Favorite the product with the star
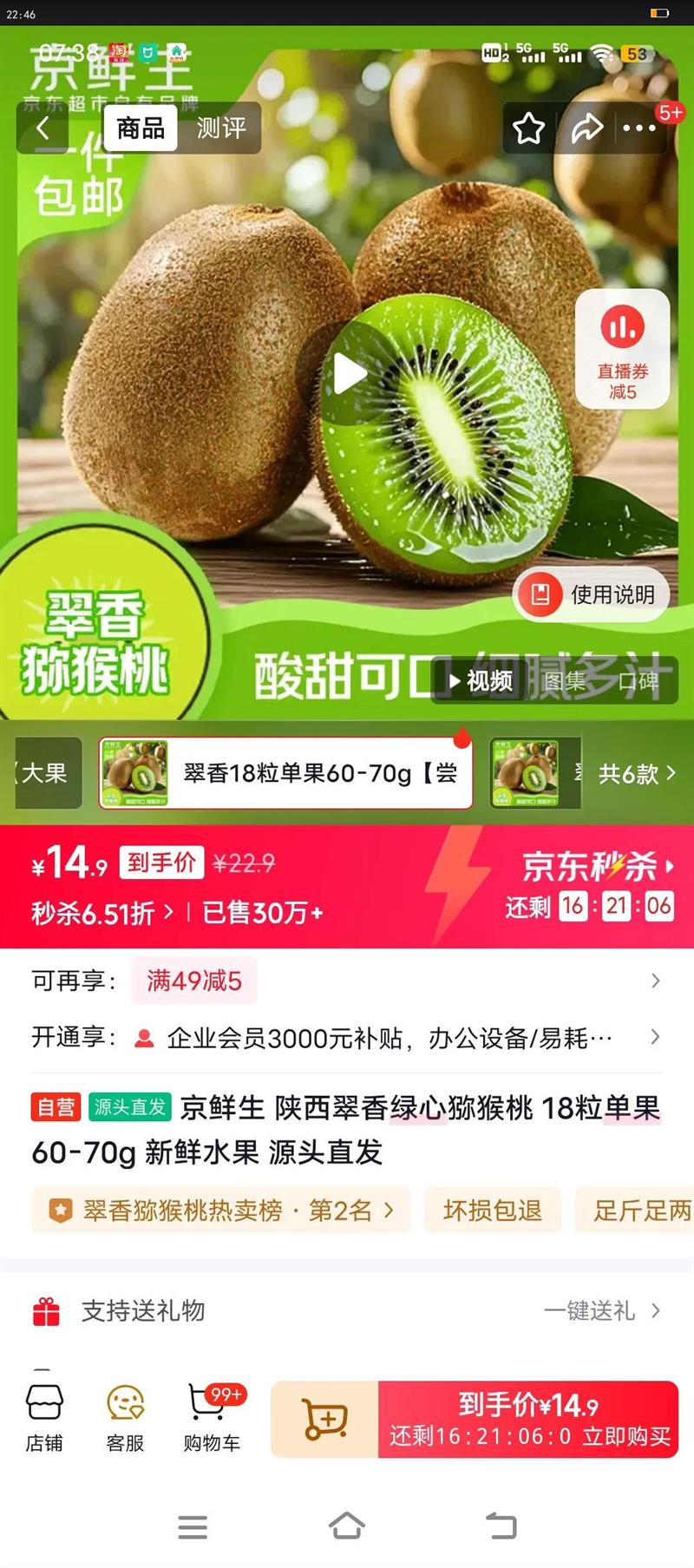The width and height of the screenshot is (694, 1568). pos(528,127)
